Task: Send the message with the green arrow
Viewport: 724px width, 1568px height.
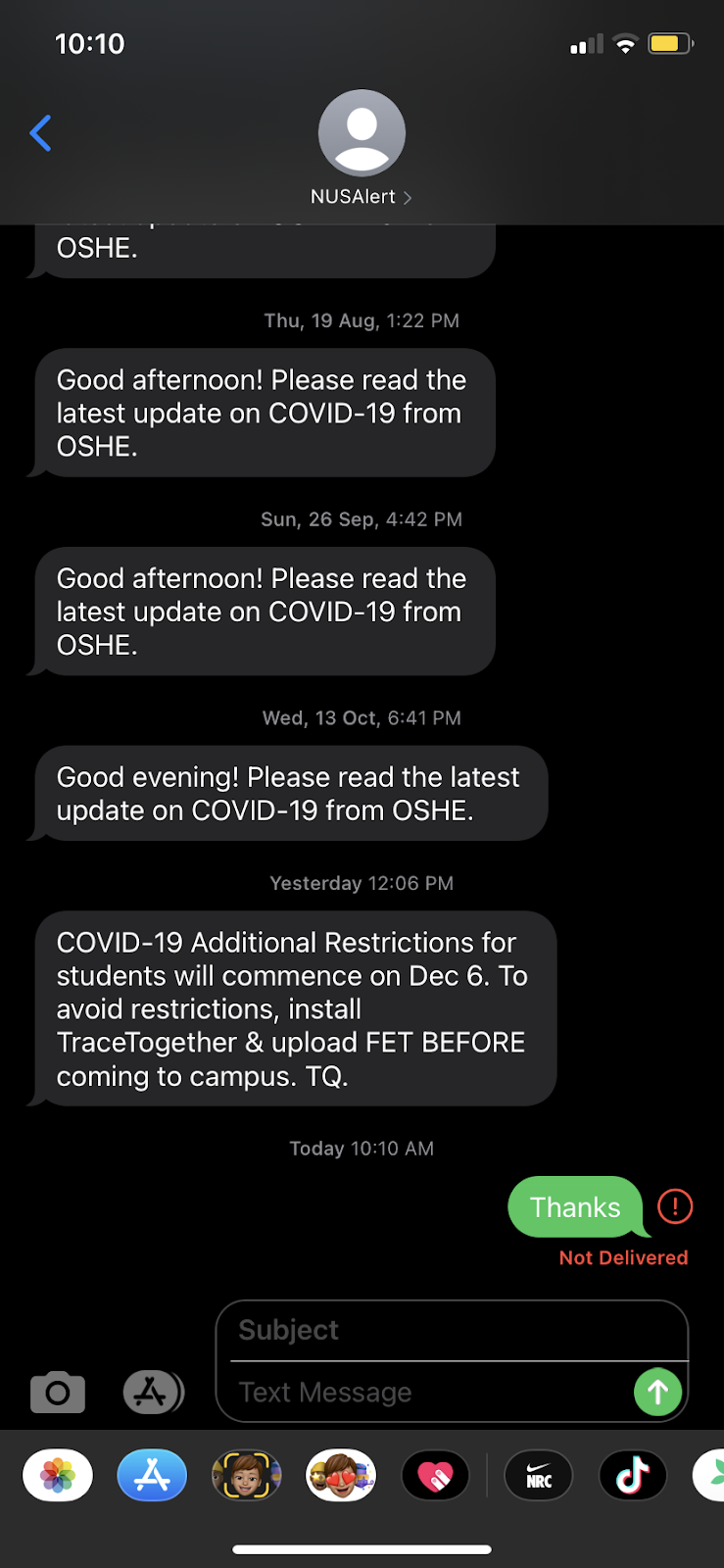Action: (657, 1392)
